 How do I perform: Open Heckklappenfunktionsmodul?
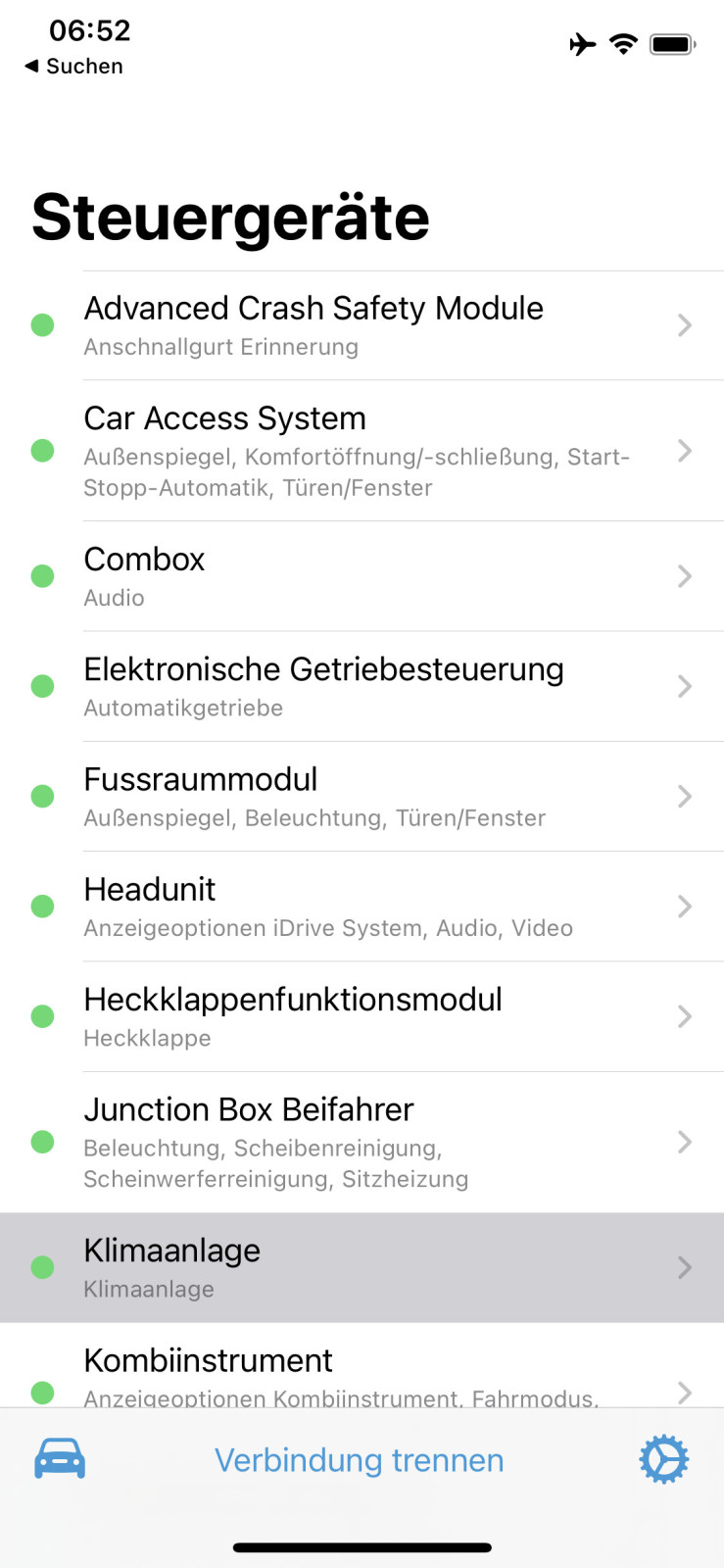[x=362, y=1016]
